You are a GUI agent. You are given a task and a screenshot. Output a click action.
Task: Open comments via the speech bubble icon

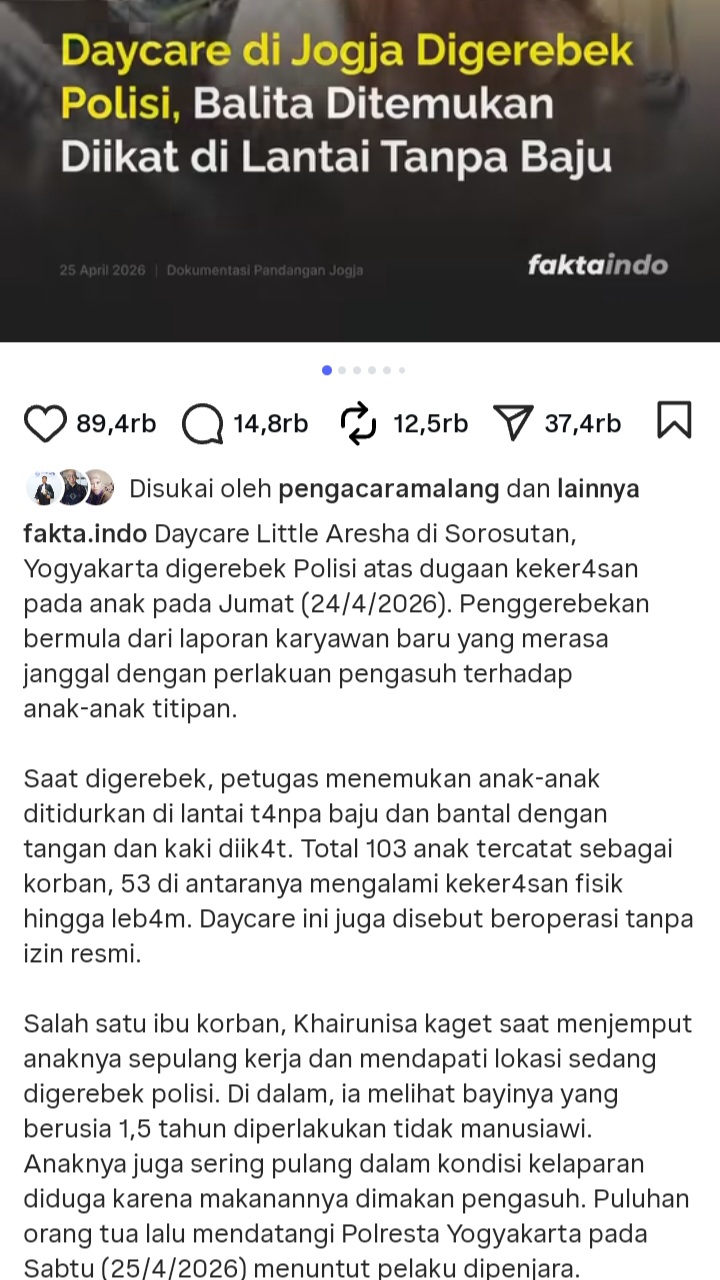[205, 421]
